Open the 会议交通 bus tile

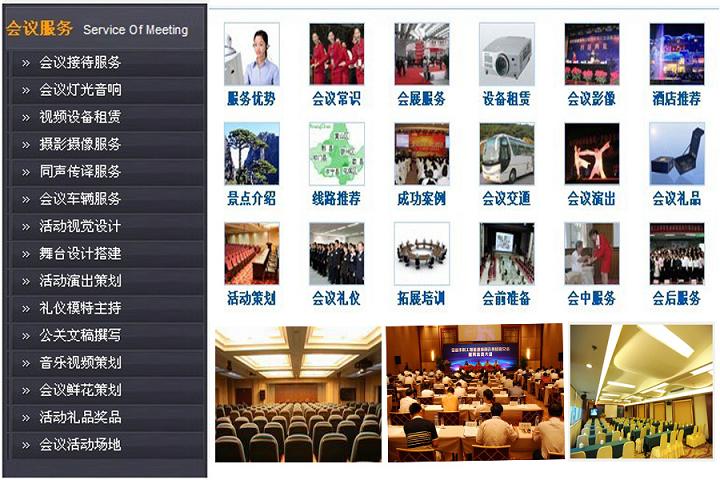tap(506, 155)
